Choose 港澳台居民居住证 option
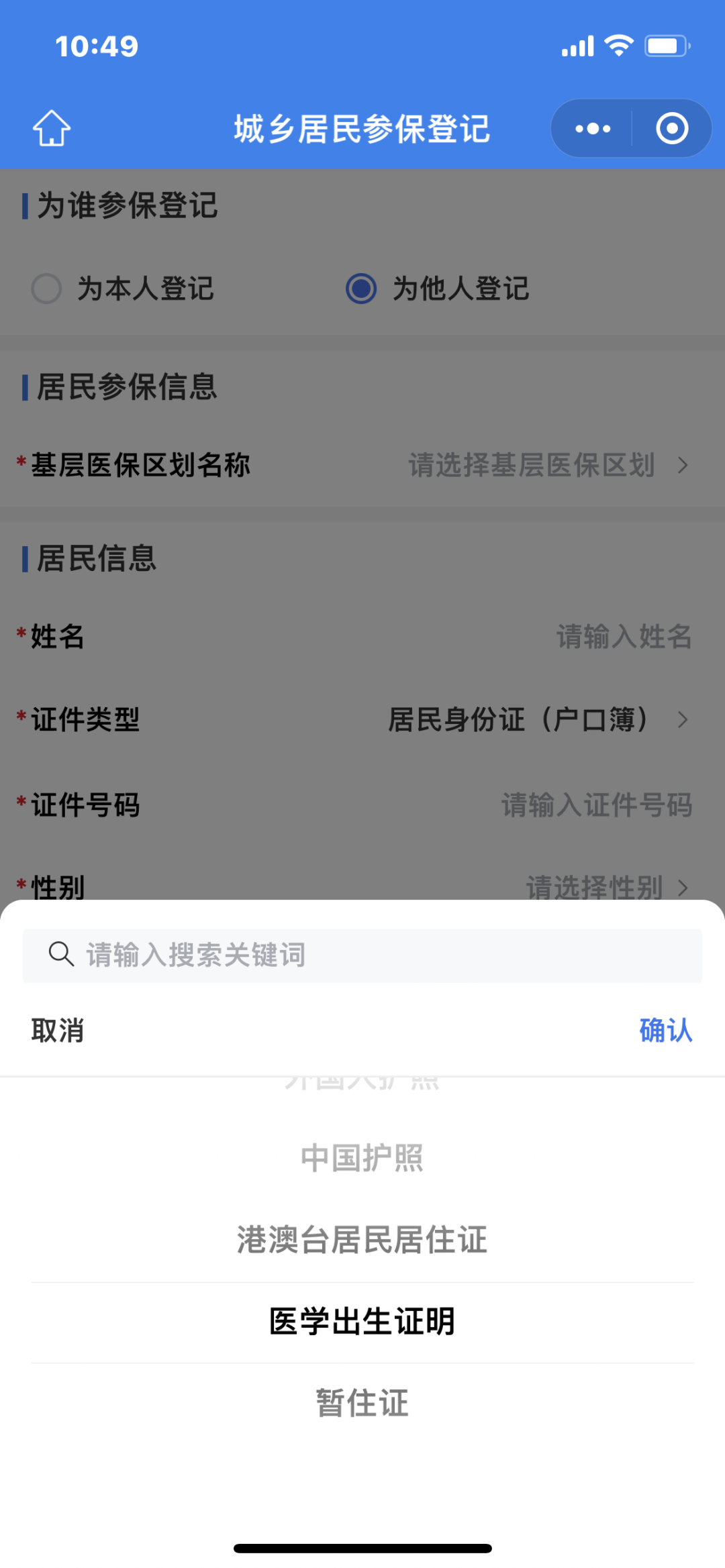Image resolution: width=725 pixels, height=1568 pixels. 362,1239
